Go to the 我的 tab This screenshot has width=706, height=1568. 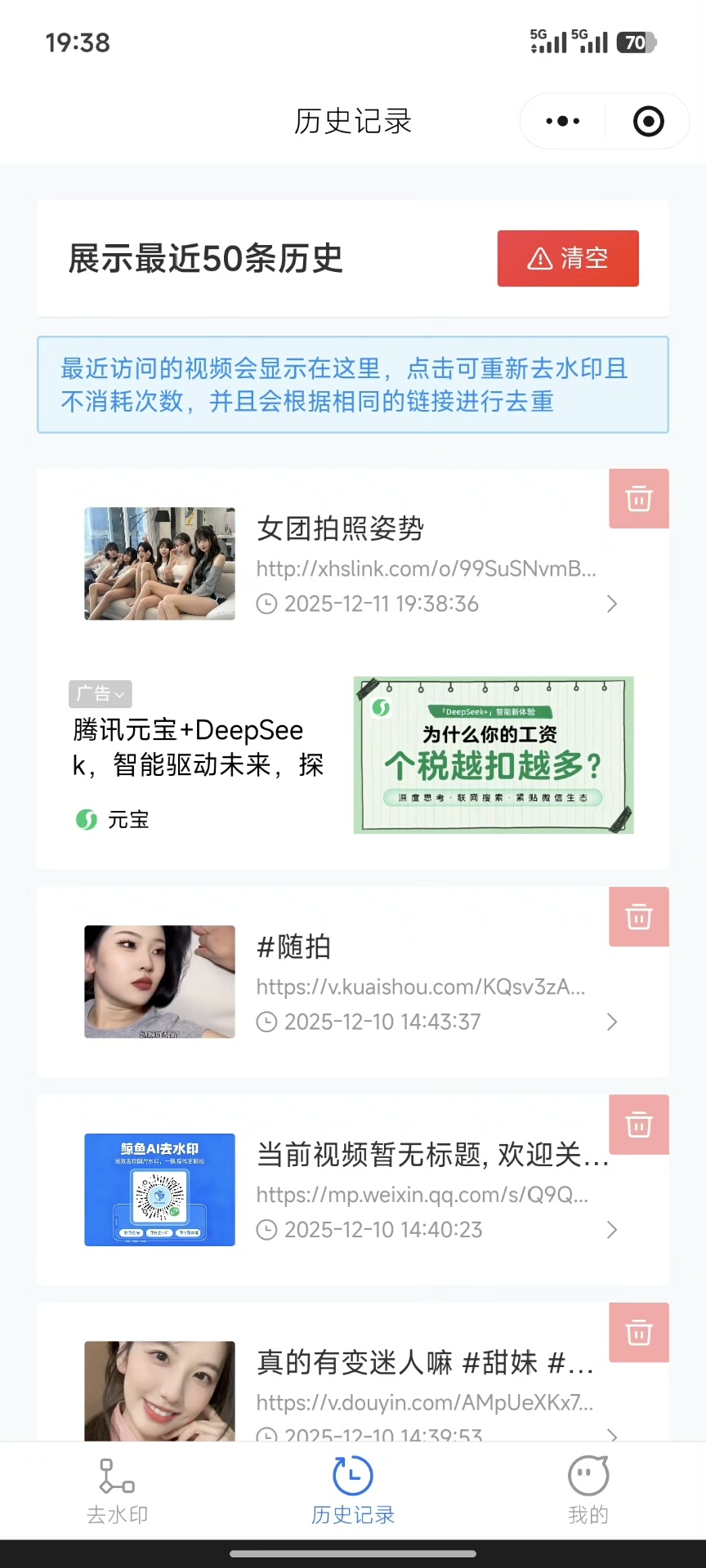[588, 1491]
